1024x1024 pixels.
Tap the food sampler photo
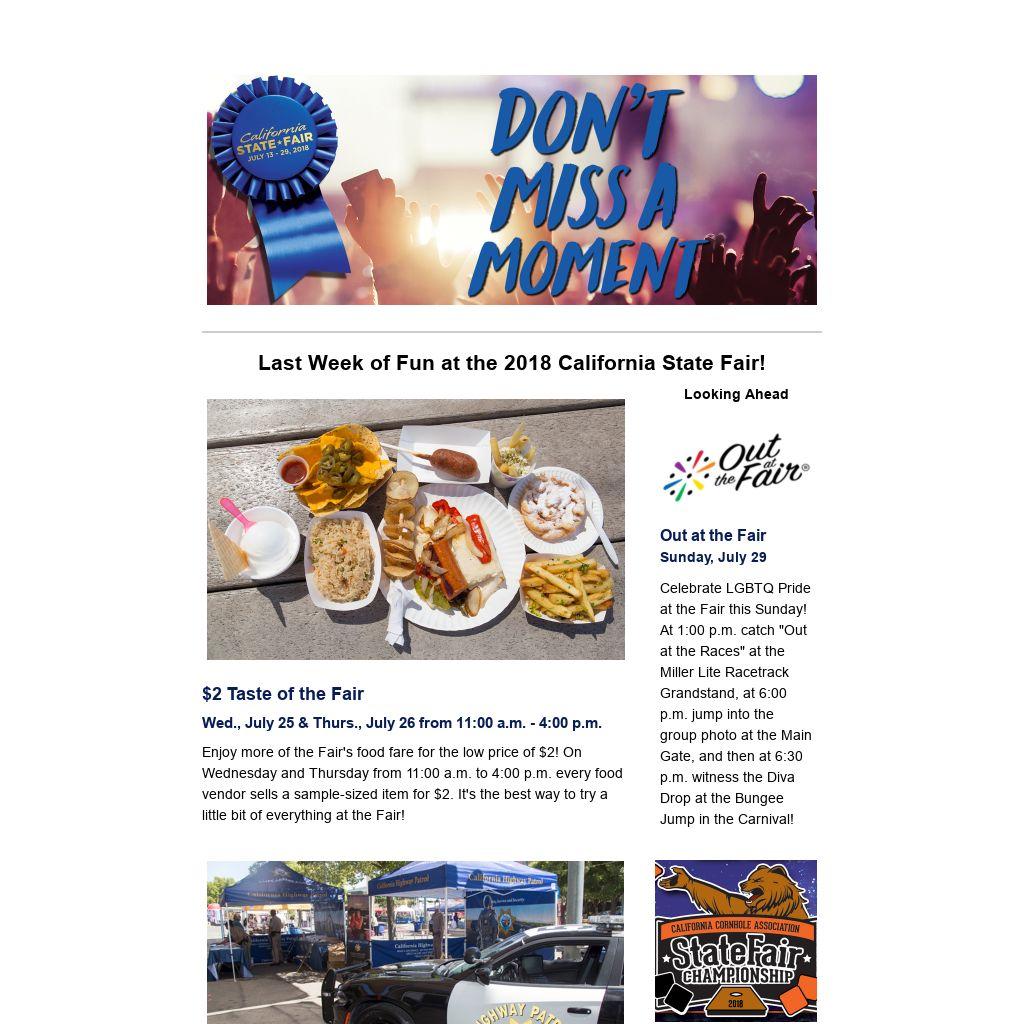pyautogui.click(x=415, y=529)
